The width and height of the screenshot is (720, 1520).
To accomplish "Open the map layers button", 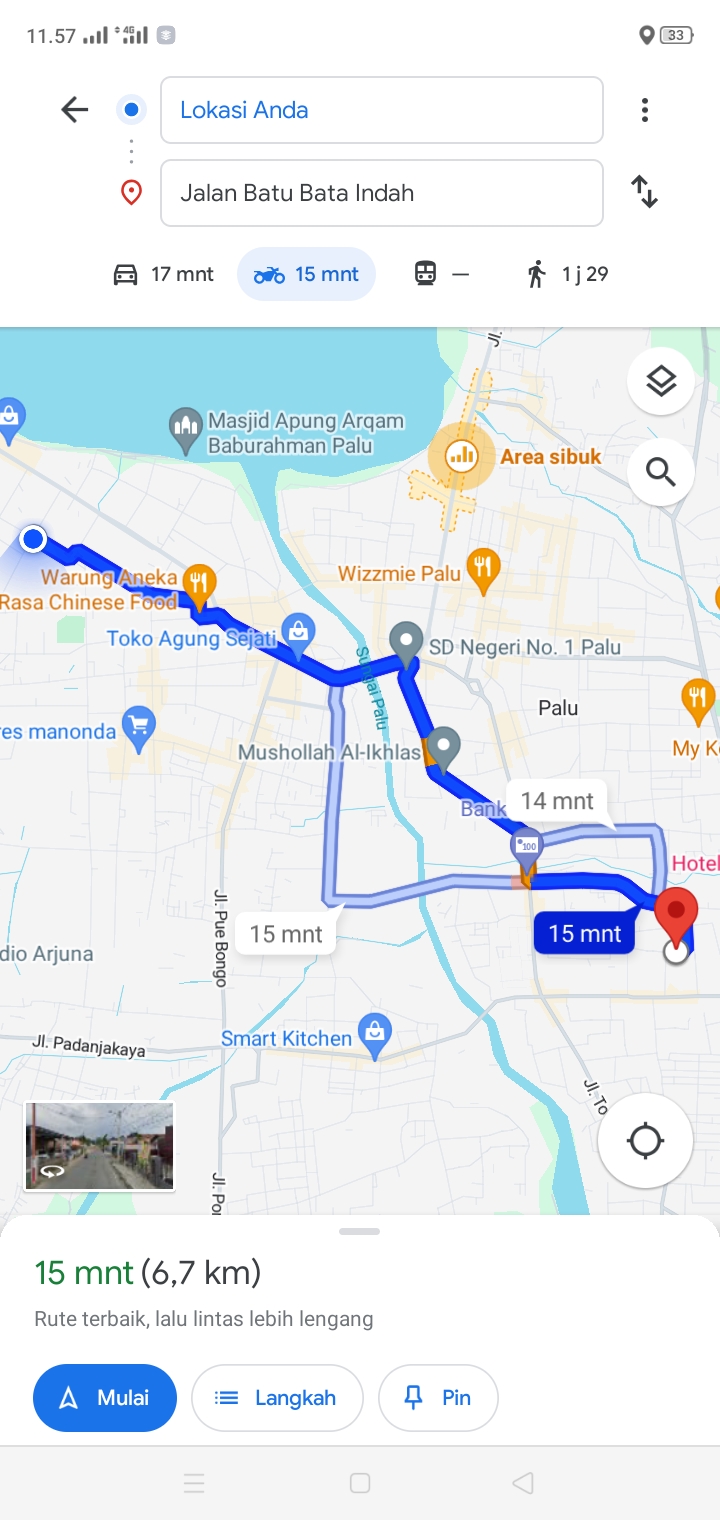I will pyautogui.click(x=661, y=381).
